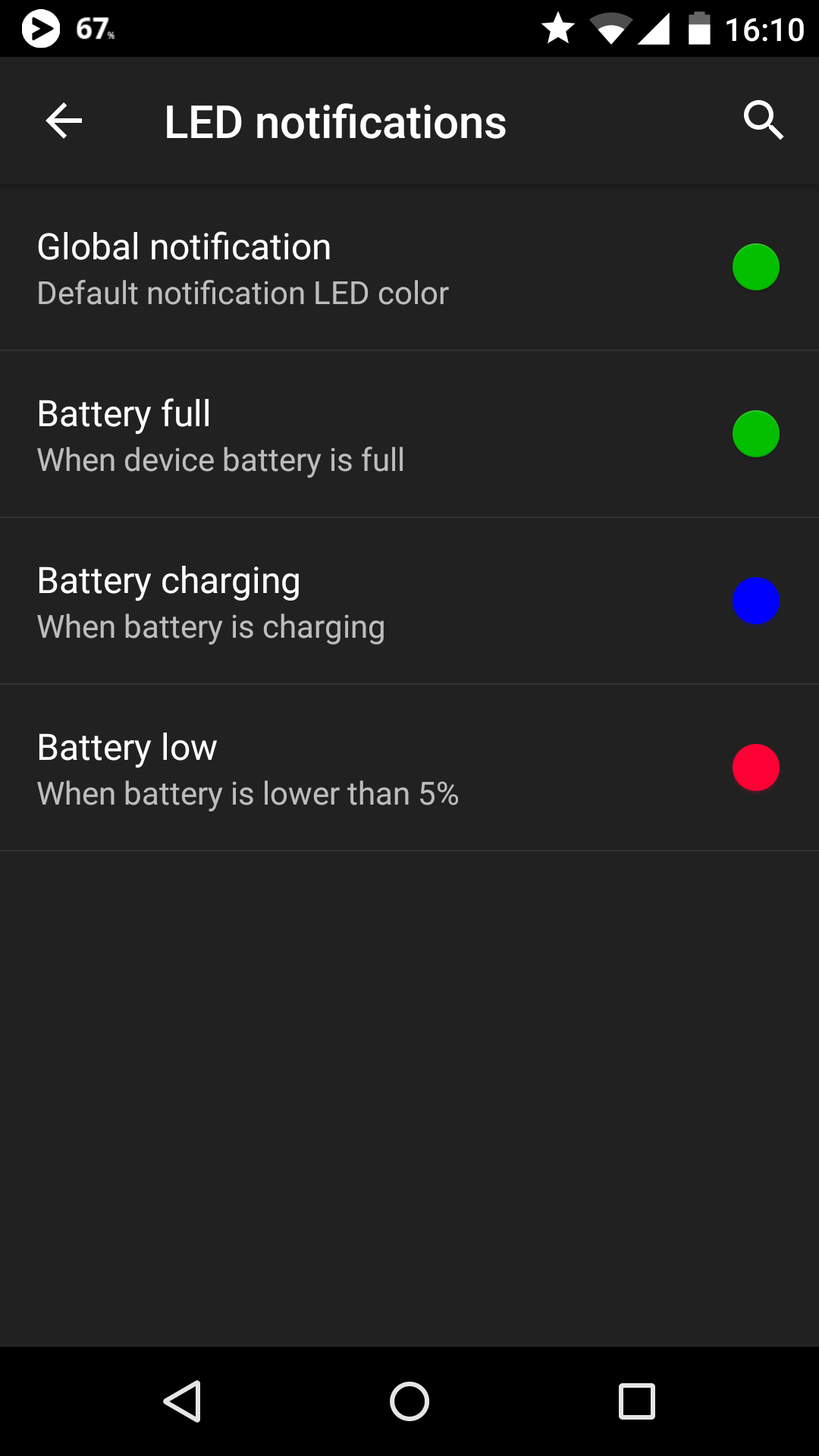Show recent apps

[x=637, y=1401]
